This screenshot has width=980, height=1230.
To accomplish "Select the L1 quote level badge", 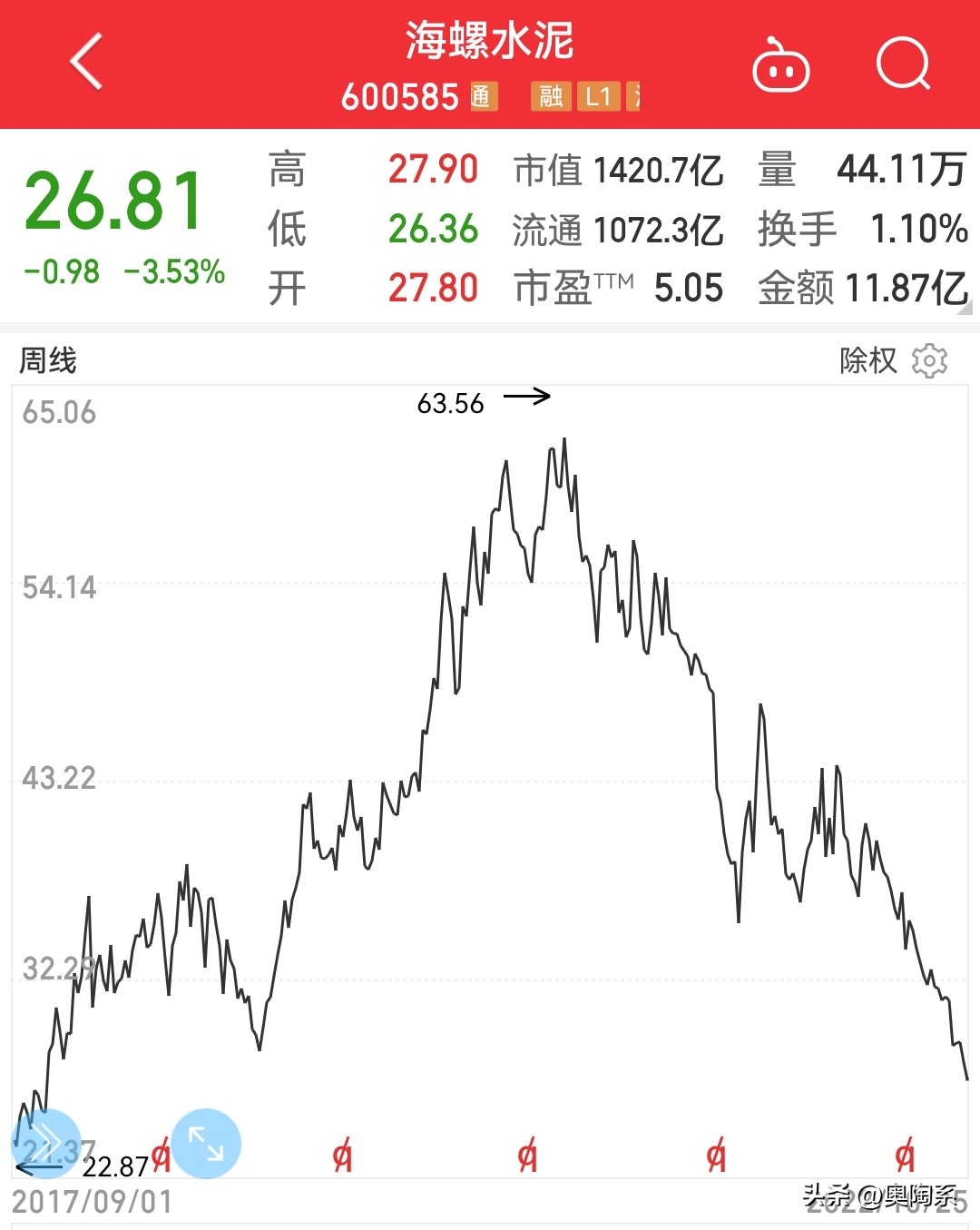I will pyautogui.click(x=601, y=97).
